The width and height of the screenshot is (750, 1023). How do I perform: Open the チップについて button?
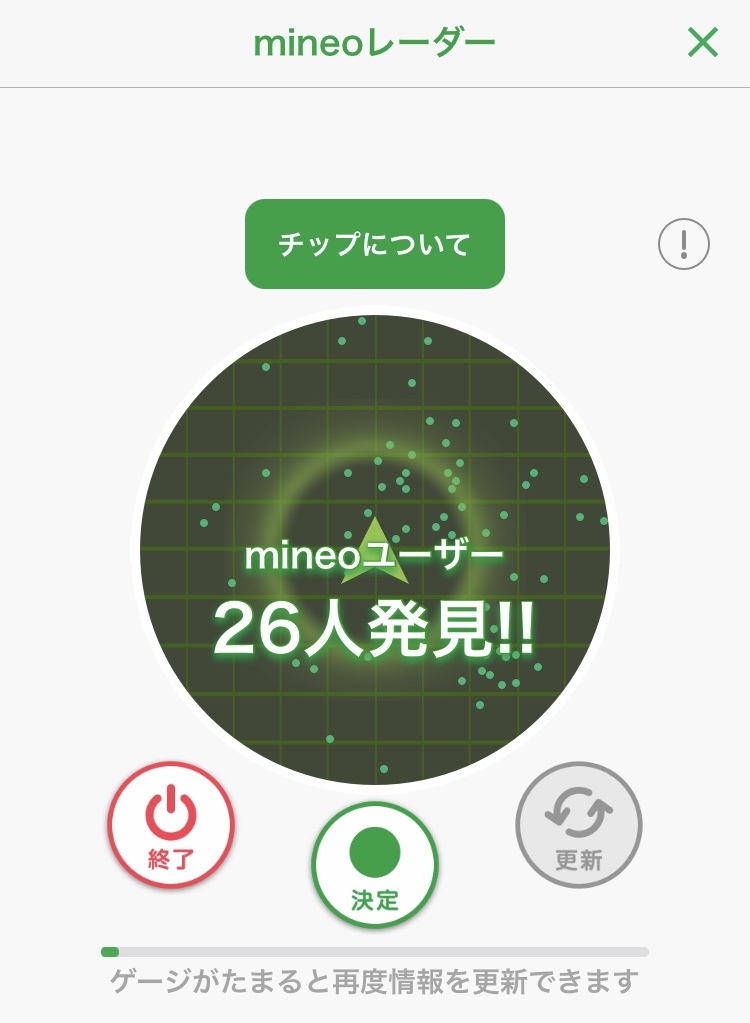pyautogui.click(x=375, y=244)
